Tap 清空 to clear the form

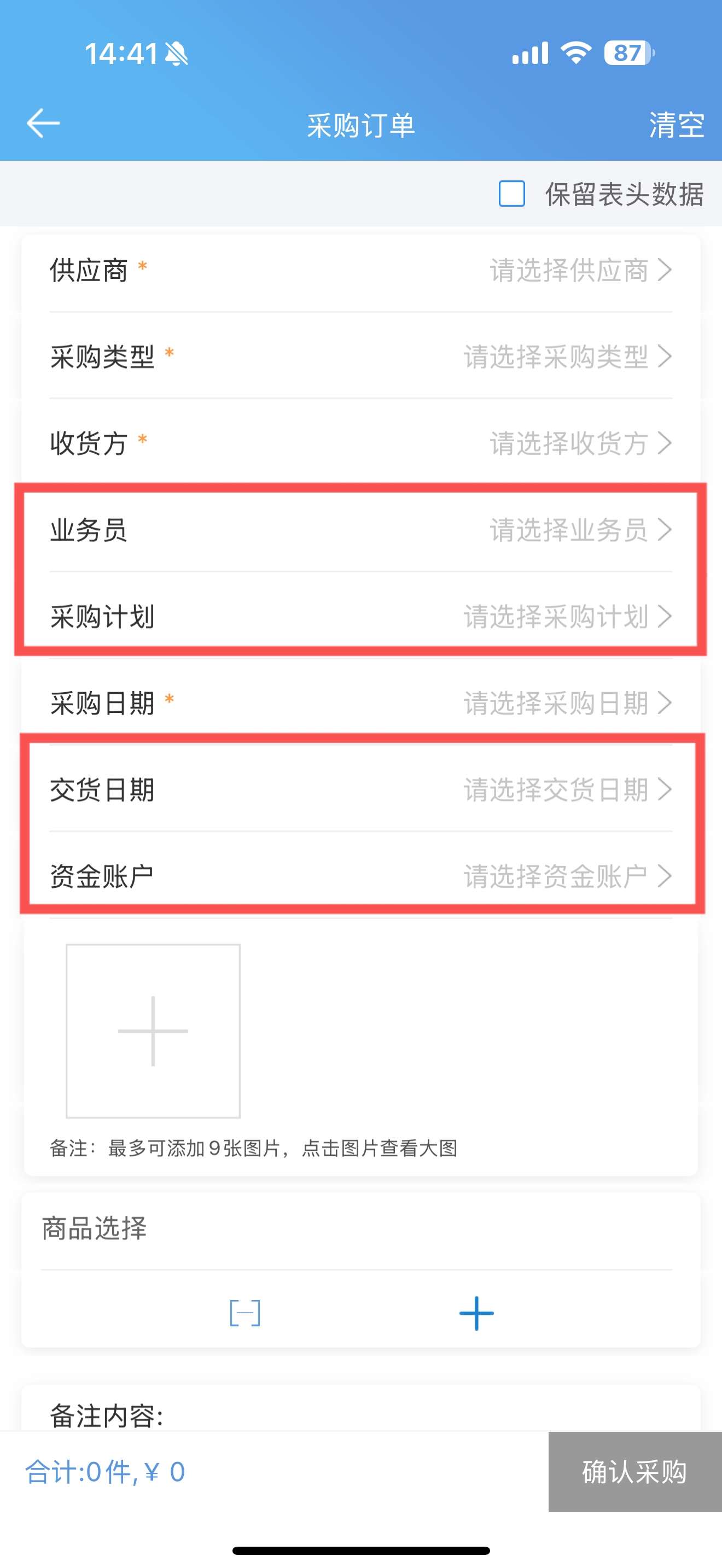pos(677,125)
